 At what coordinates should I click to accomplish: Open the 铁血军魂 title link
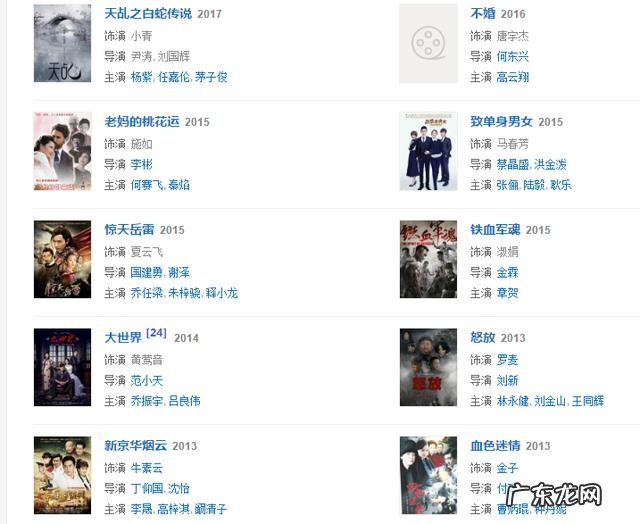tap(495, 230)
